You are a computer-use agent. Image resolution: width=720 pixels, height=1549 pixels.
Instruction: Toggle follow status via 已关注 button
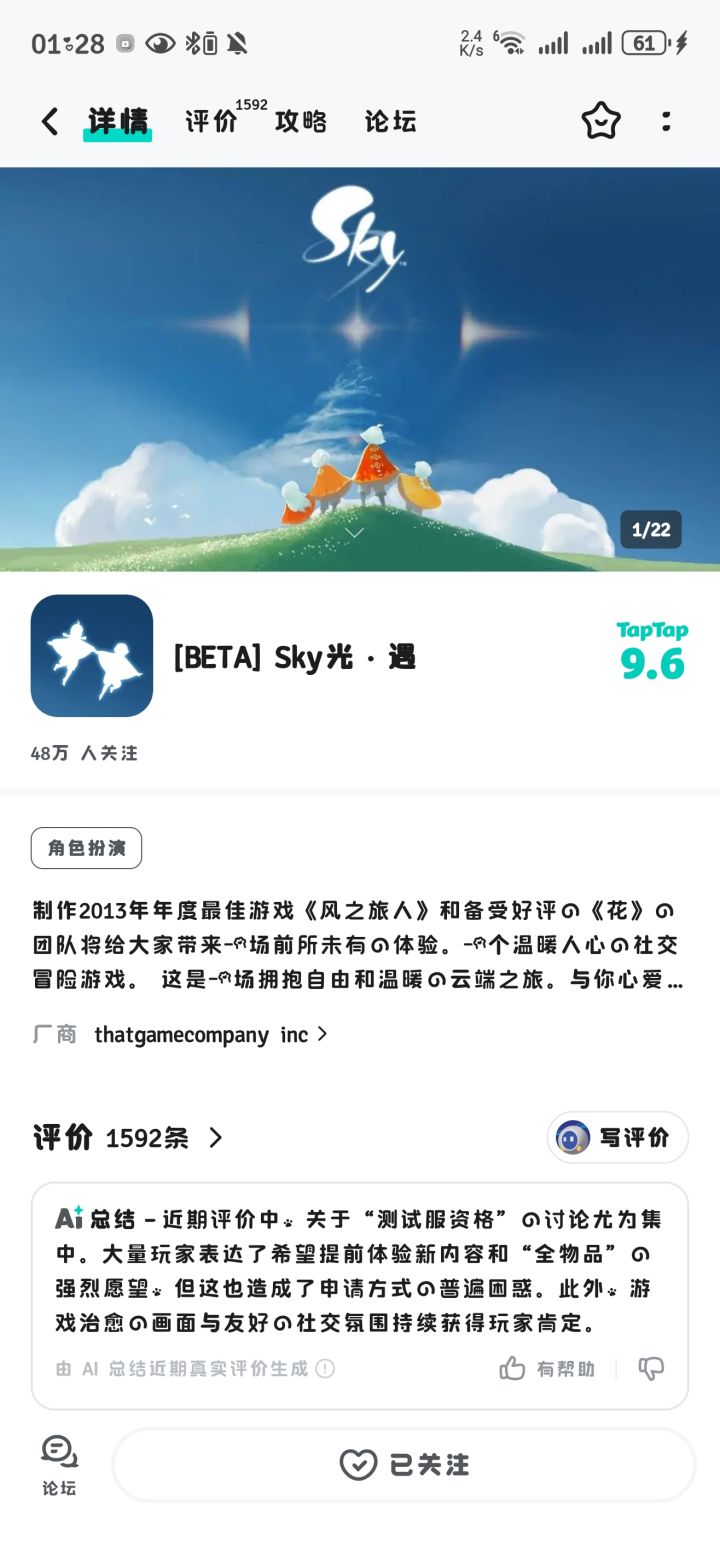coord(403,1464)
